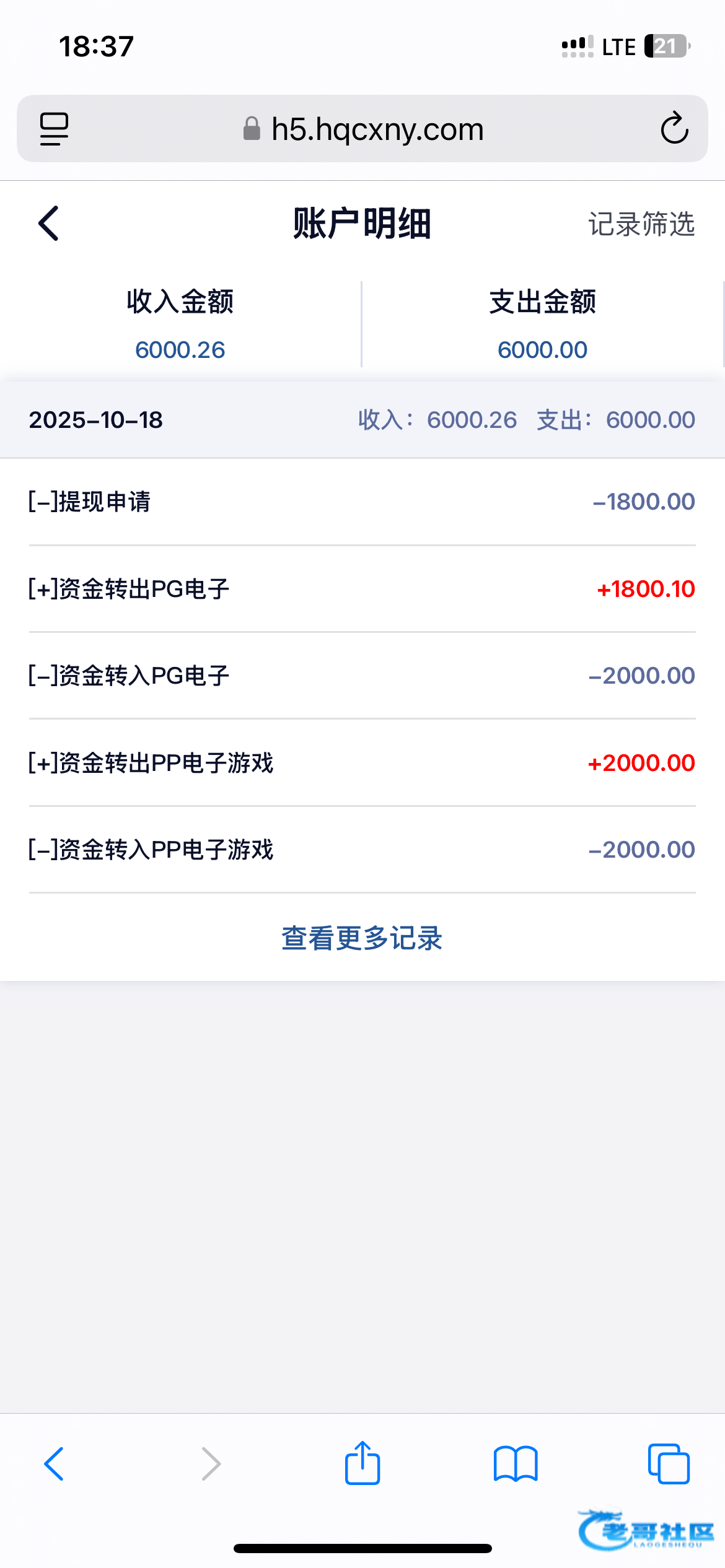Open 记录筛选 record filter
This screenshot has width=725, height=1568.
pyautogui.click(x=641, y=224)
